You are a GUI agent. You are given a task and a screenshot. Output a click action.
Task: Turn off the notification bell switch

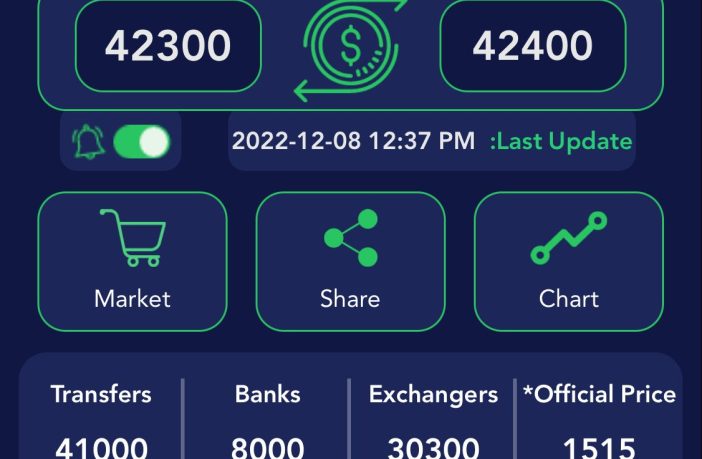(x=141, y=142)
